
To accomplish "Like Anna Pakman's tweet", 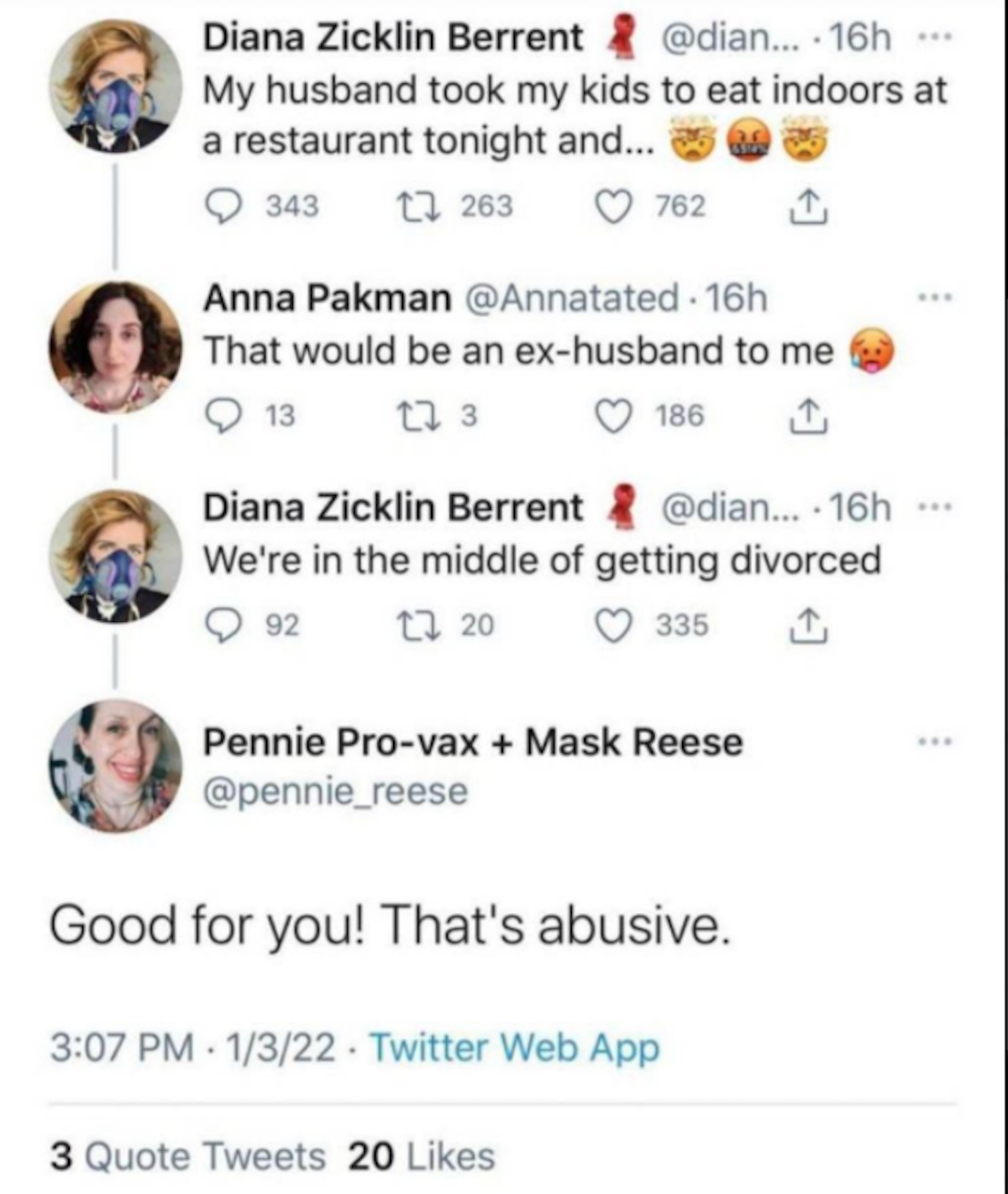I will coord(612,416).
